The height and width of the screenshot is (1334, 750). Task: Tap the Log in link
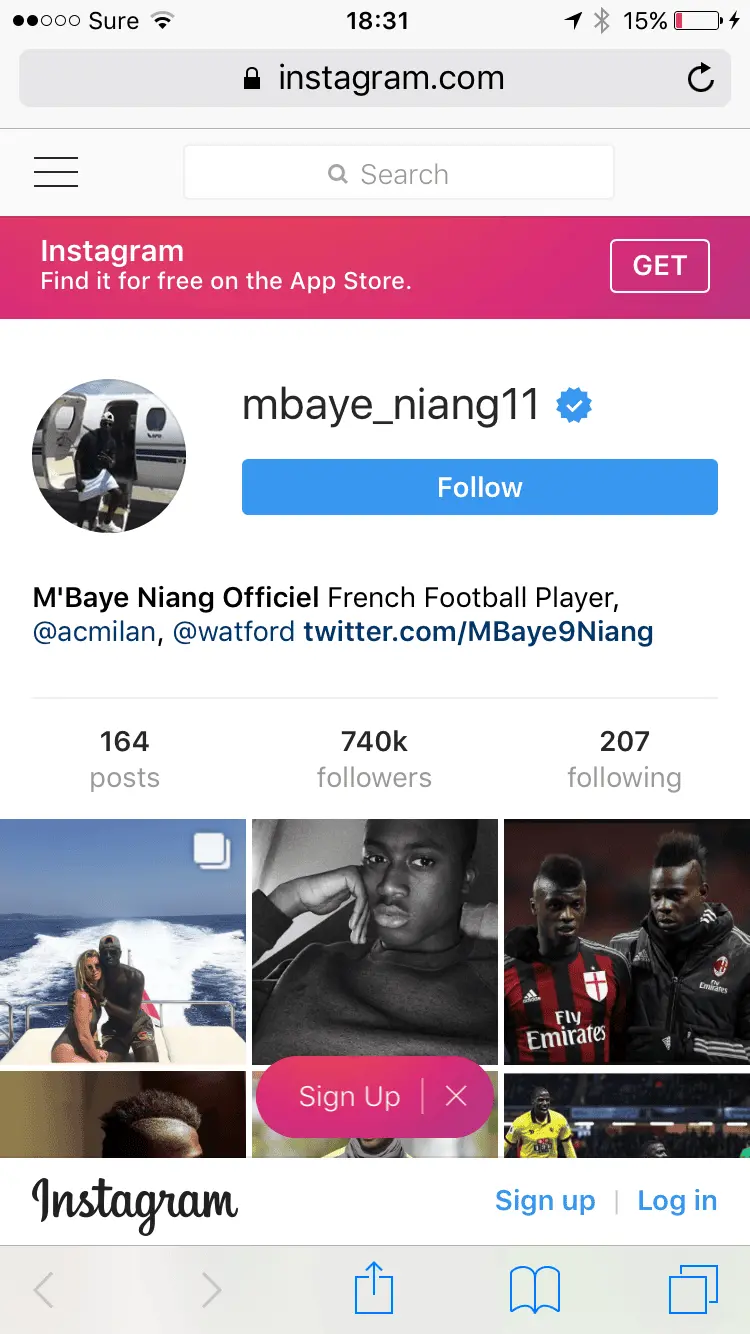pyautogui.click(x=677, y=1201)
